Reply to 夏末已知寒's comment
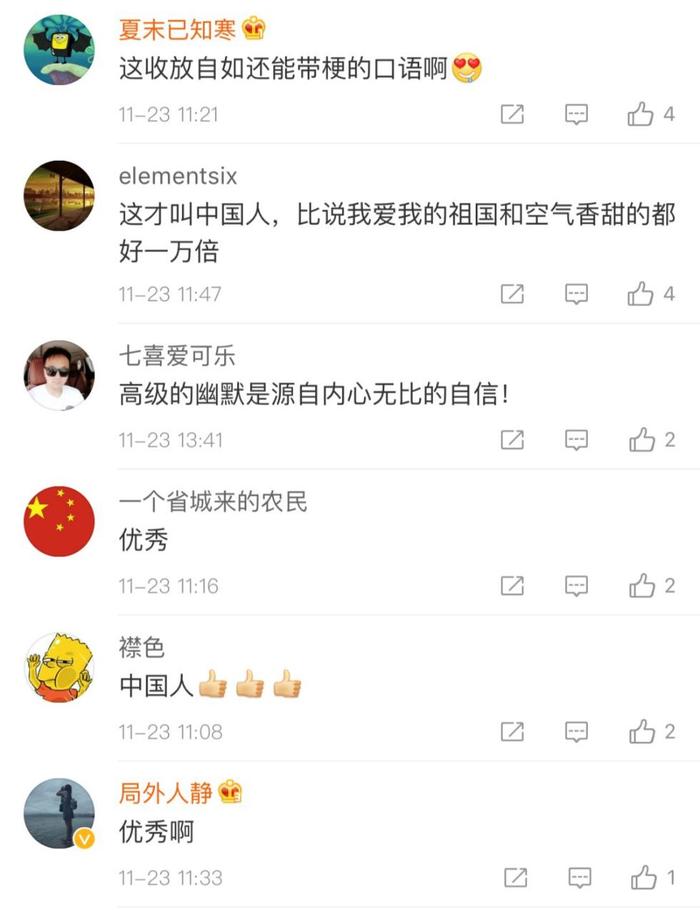 point(576,115)
